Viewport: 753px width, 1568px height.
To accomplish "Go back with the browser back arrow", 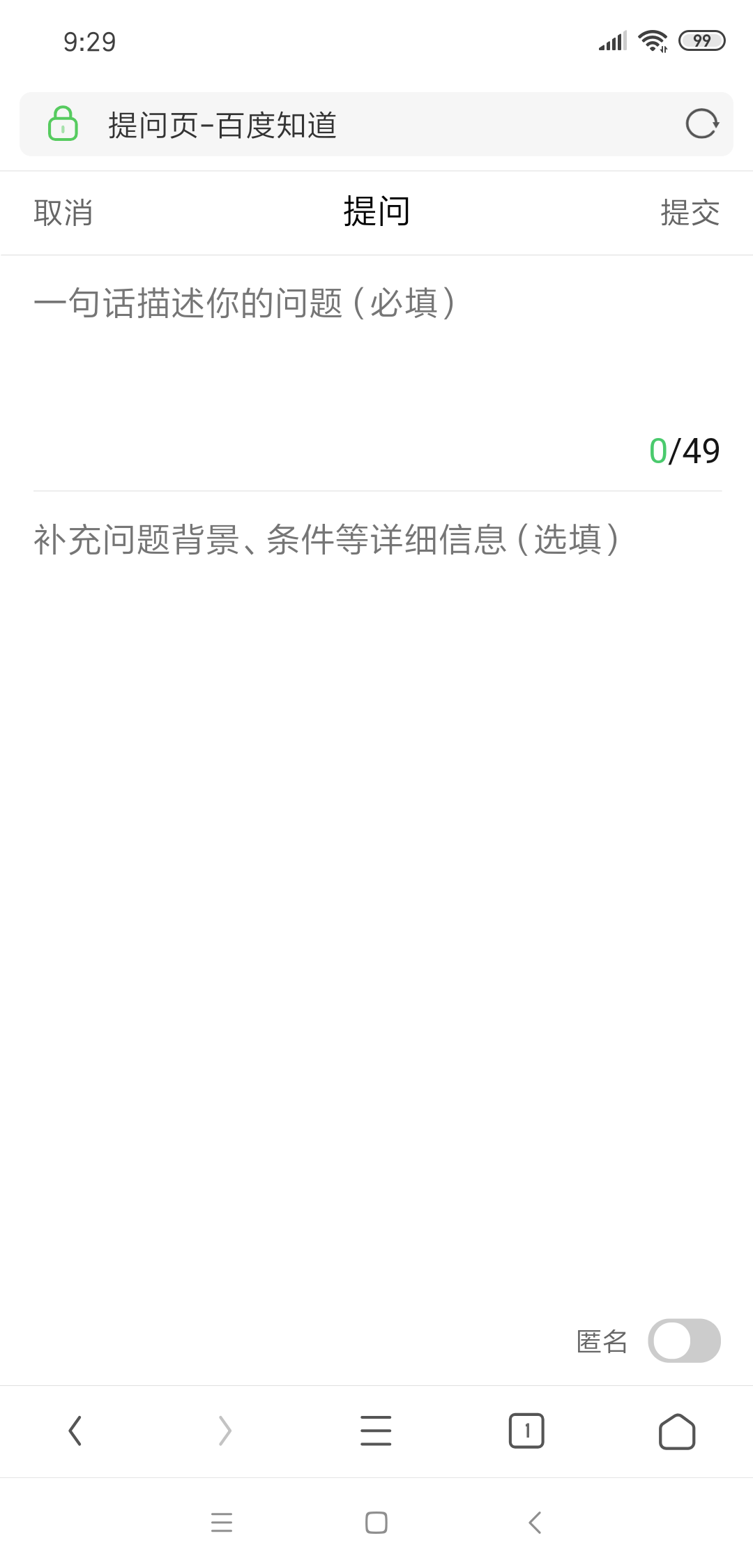I will pos(75,1431).
